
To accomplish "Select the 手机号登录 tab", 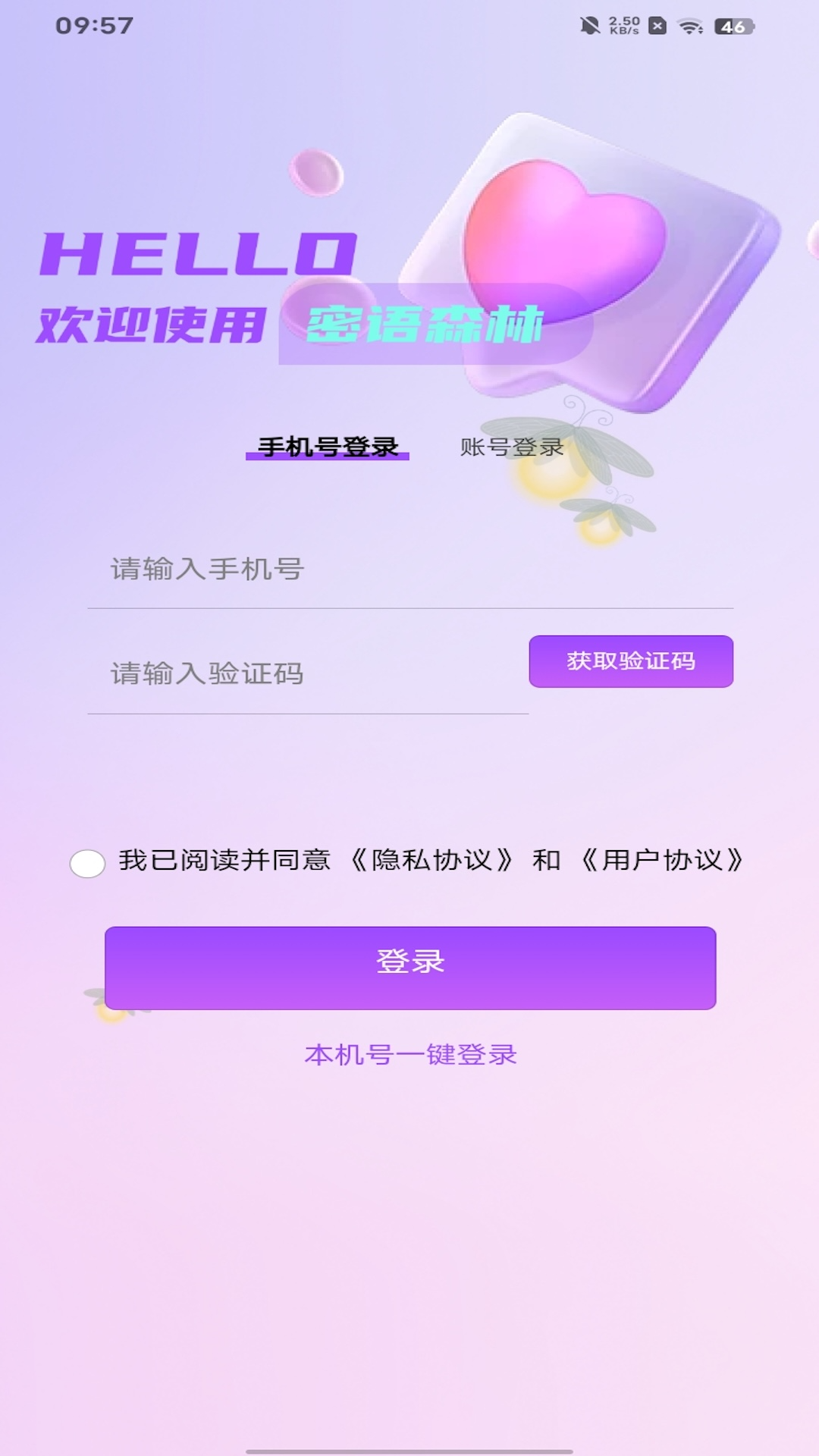I will (x=328, y=447).
